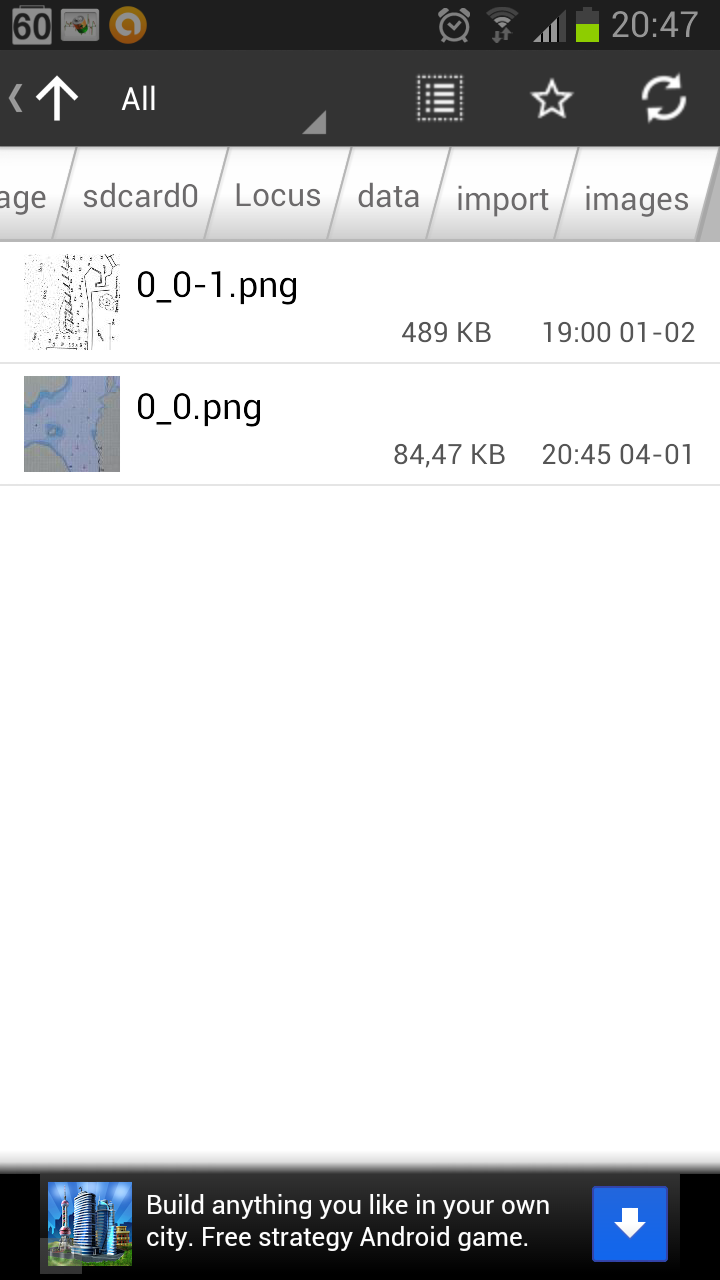The image size is (720, 1280).
Task: Toggle multi-select list mode
Action: [x=440, y=99]
